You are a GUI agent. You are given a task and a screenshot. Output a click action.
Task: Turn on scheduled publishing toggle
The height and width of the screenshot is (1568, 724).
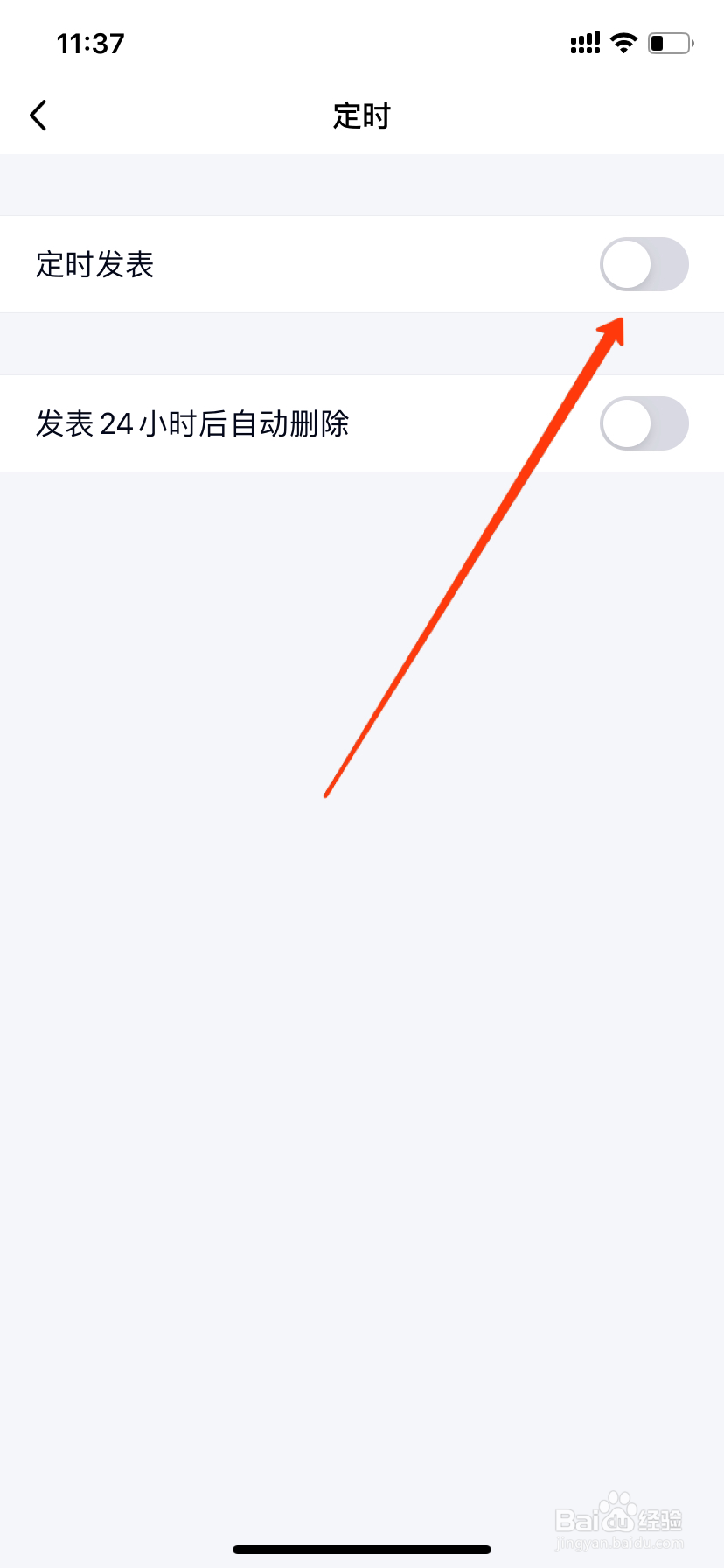click(x=644, y=264)
